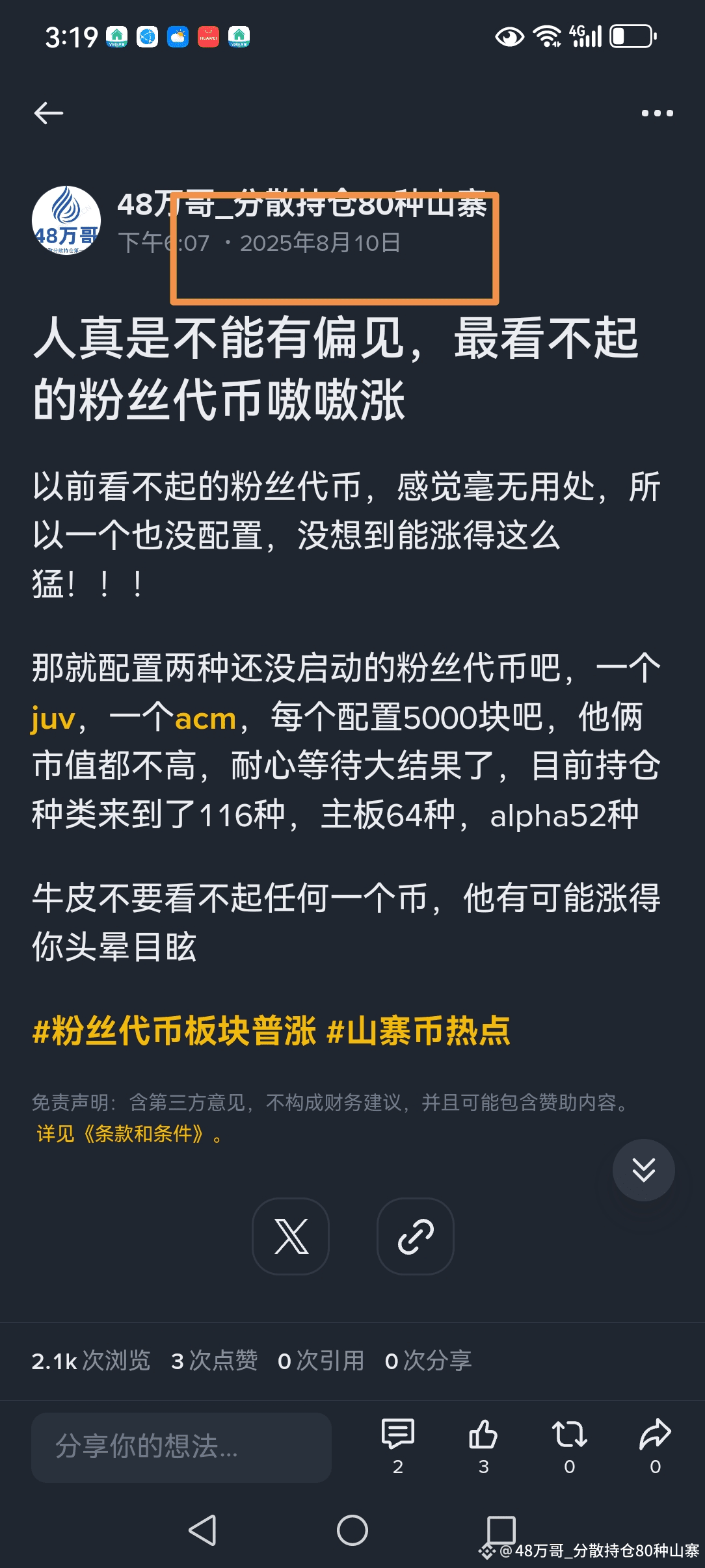Open the three-dot overflow menu
Screen dimensions: 705x1568
click(x=657, y=113)
